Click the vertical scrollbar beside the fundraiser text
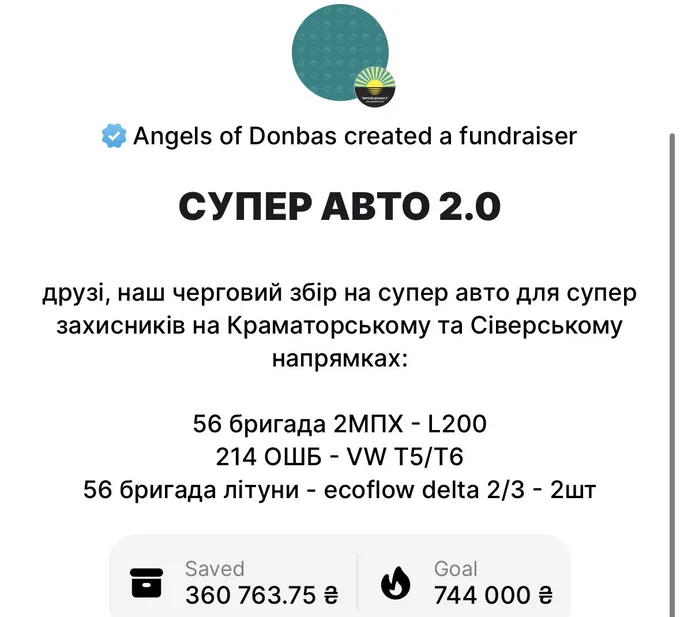 672,375
